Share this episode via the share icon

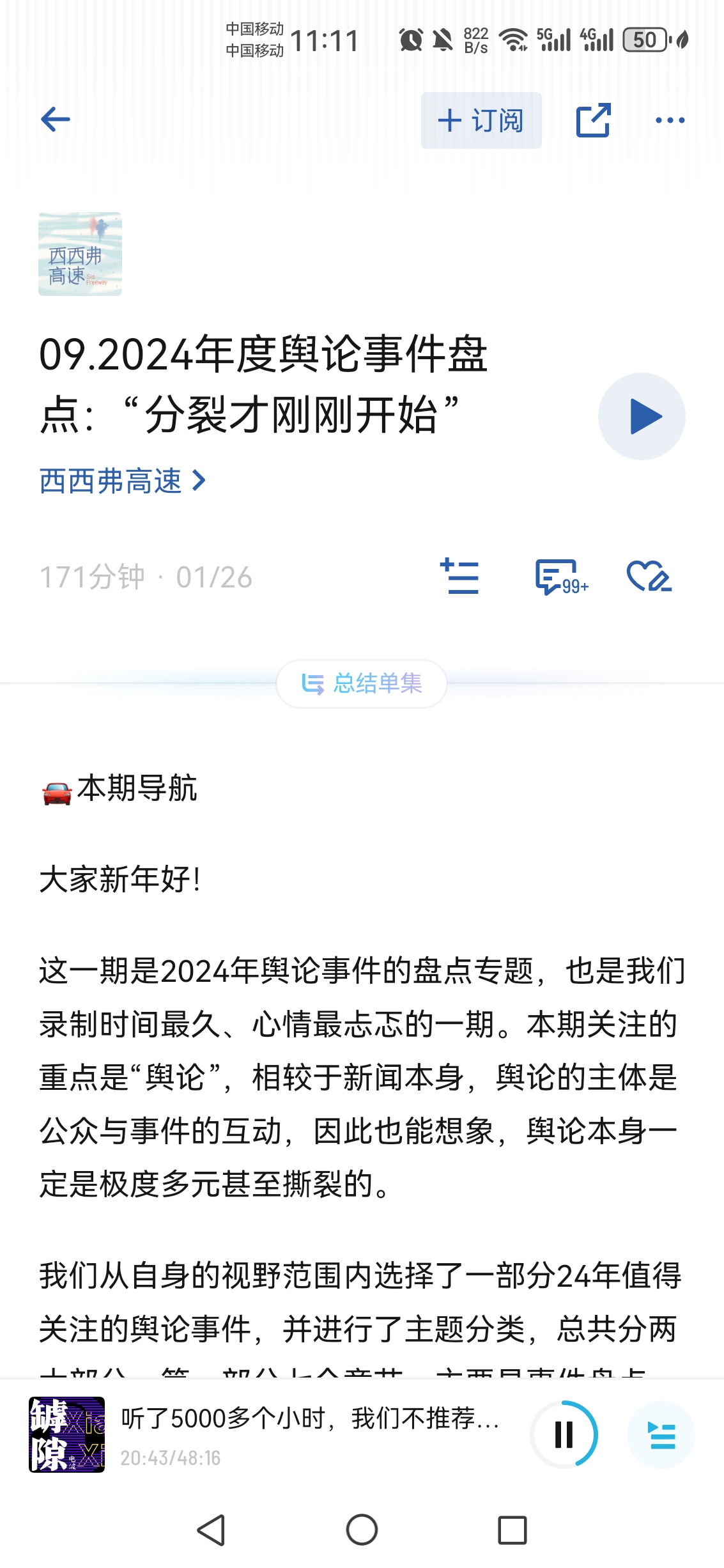click(593, 120)
